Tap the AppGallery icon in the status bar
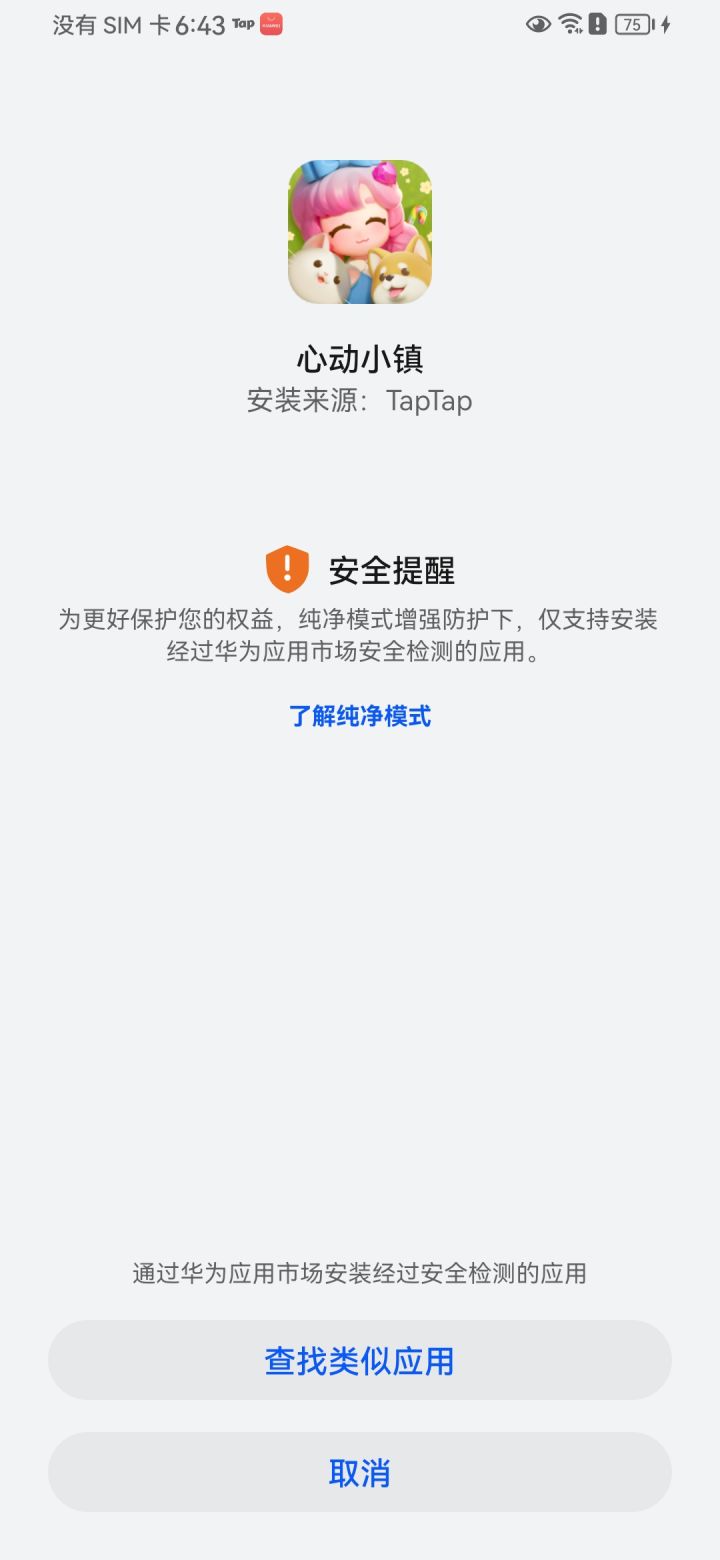This screenshot has height=1560, width=720. [270, 23]
